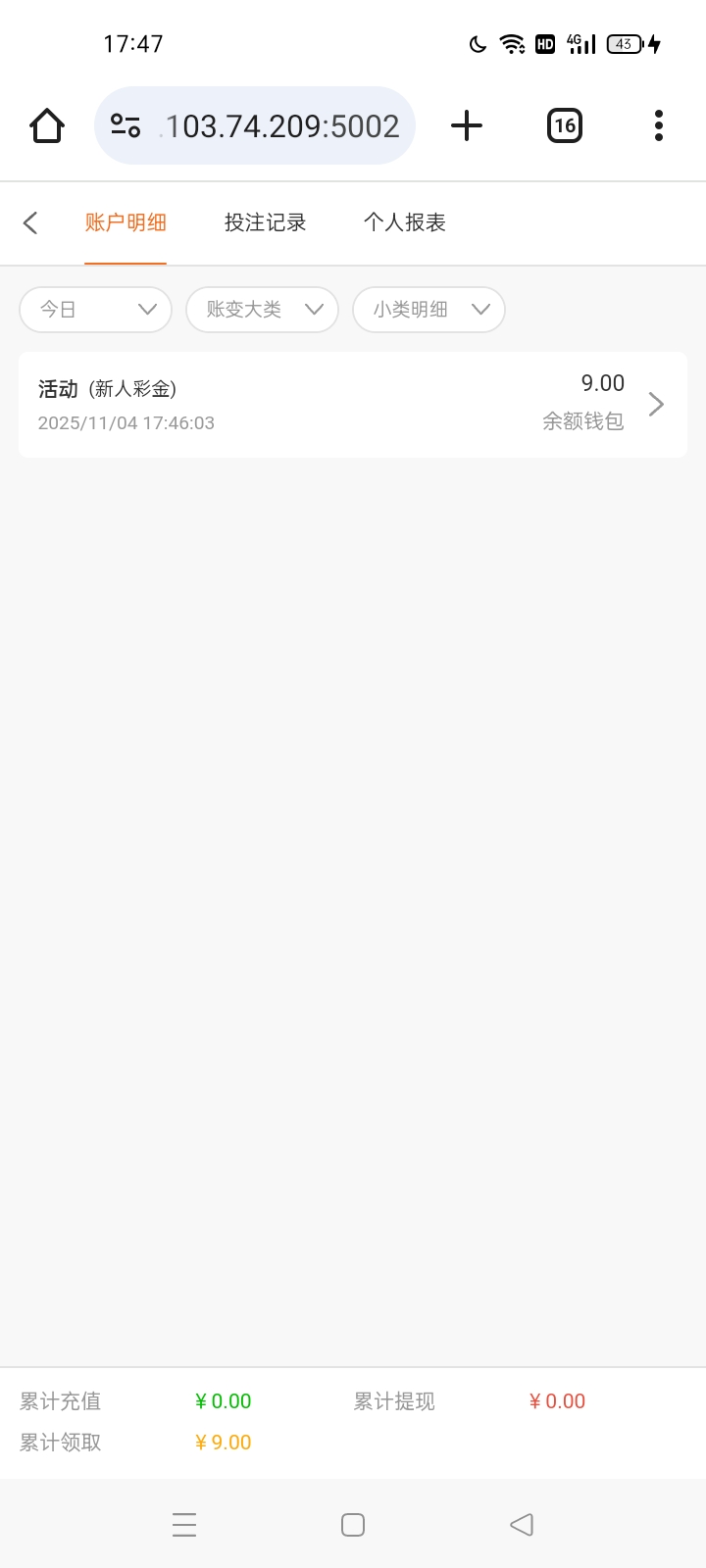Expand the 账变大类 filter dropdown
The image size is (706, 1568).
pos(262,310)
